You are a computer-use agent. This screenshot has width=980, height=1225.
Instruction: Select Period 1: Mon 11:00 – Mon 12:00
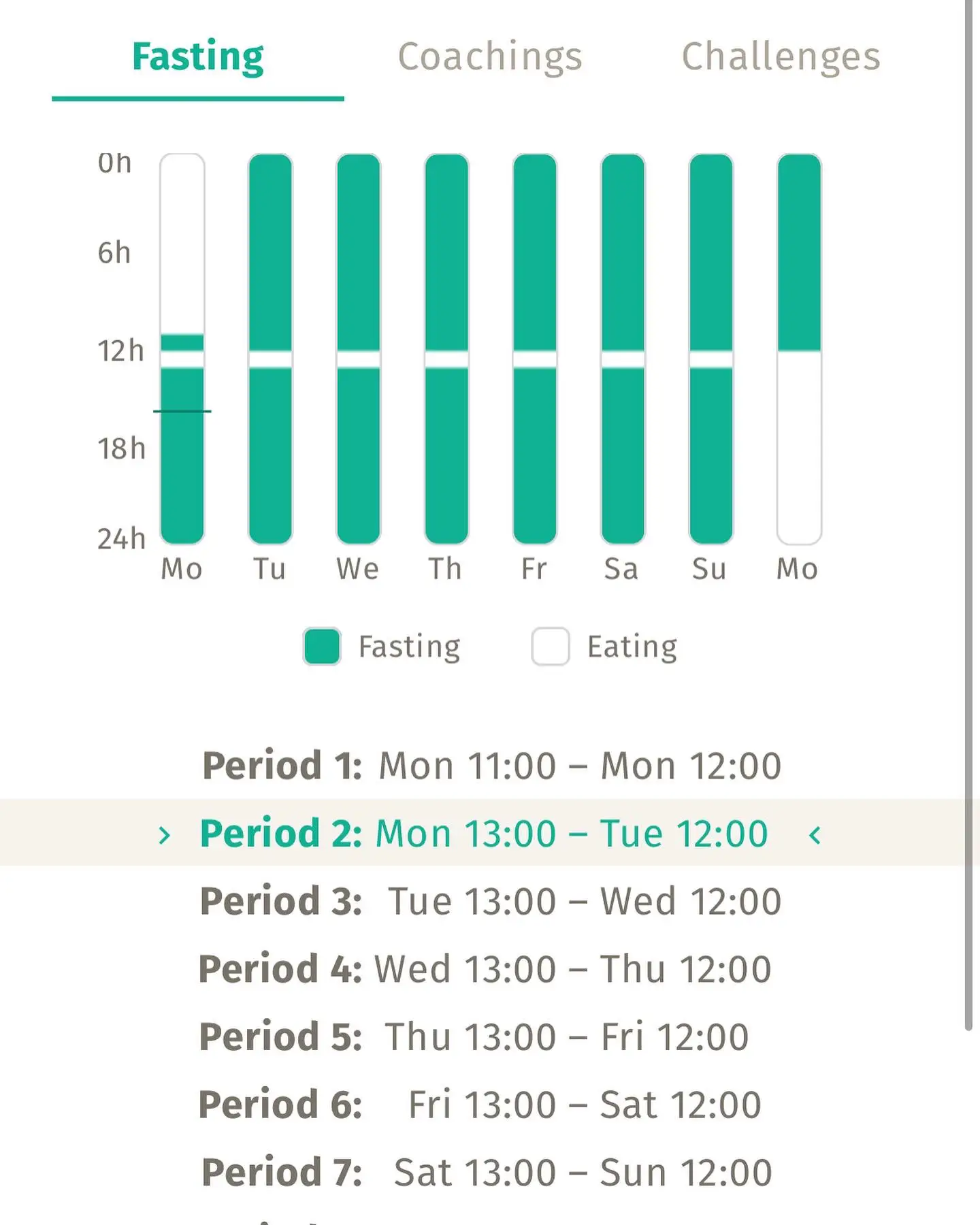(490, 765)
